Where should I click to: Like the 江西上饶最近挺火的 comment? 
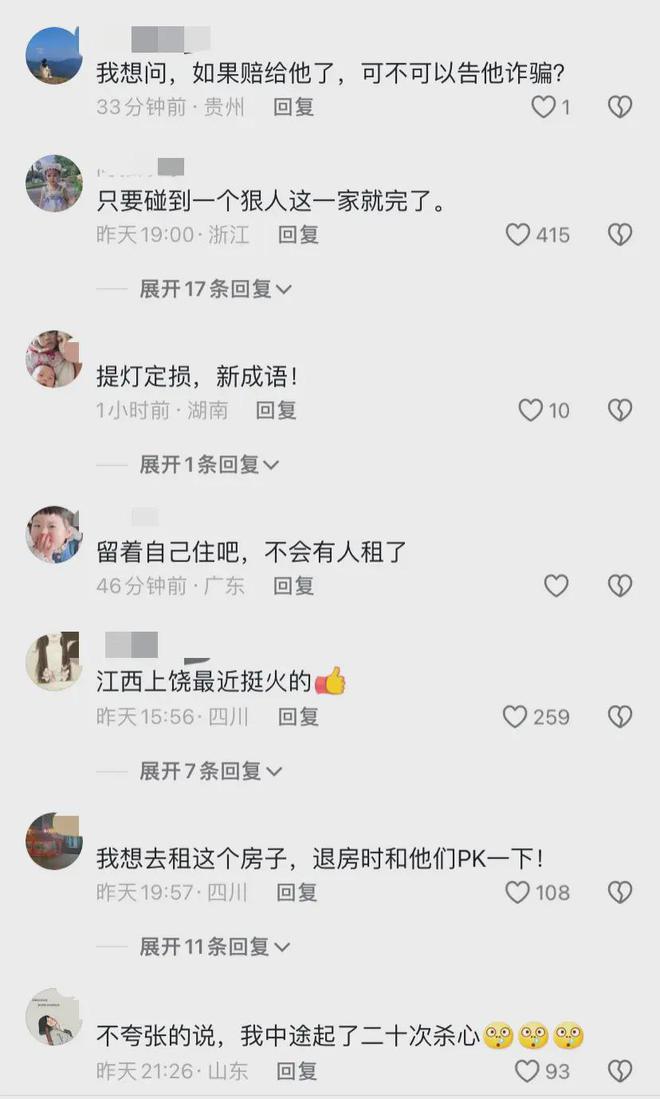click(x=515, y=717)
